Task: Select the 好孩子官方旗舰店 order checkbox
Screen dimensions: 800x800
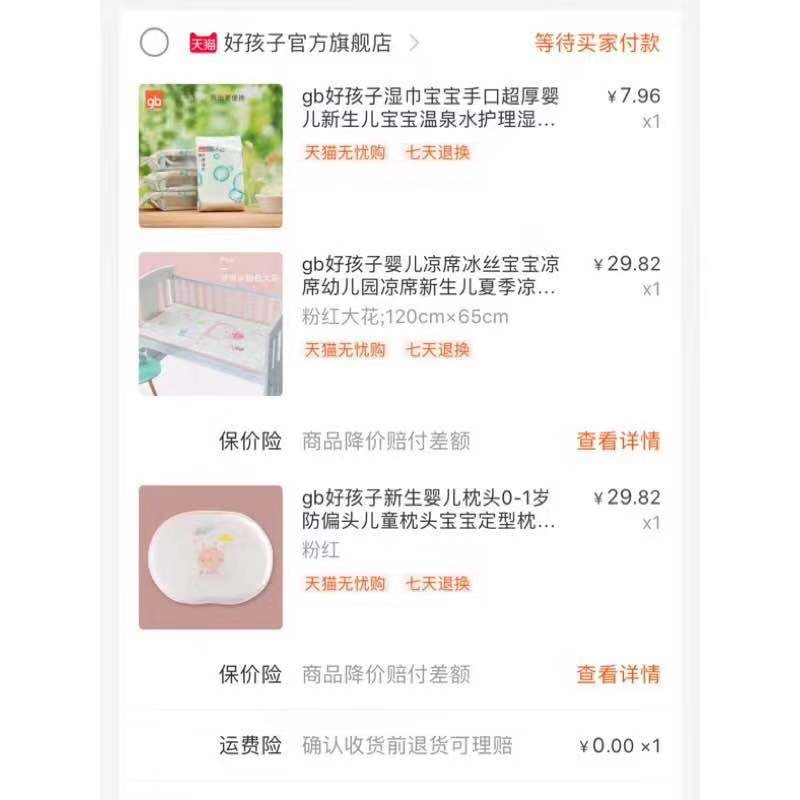Action: coord(155,43)
